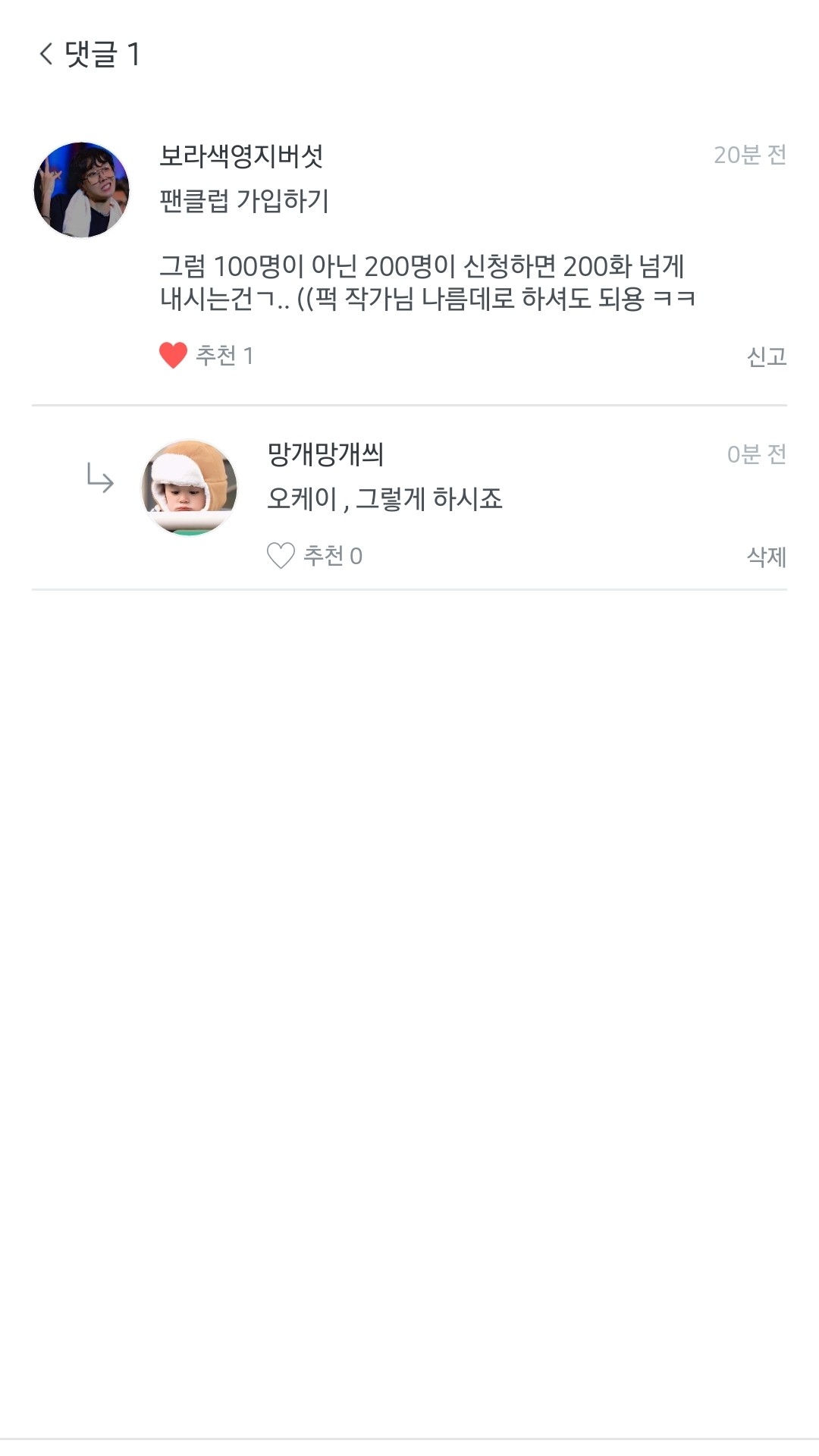Screen dimensions: 819x1456
Task: Tap the 팬클럽 가입하기 link
Action: 244,201
